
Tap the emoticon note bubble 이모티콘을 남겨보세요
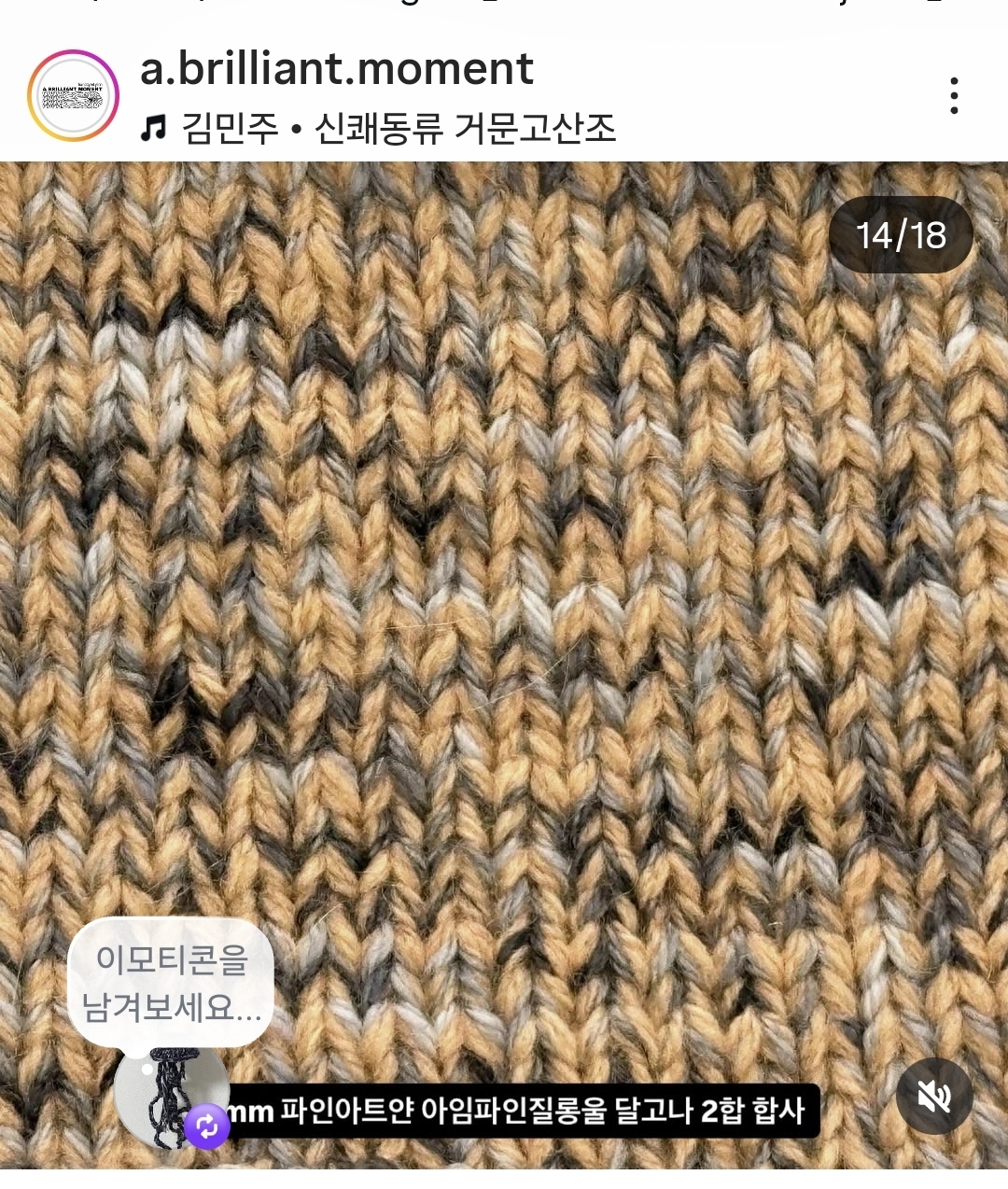(171, 983)
